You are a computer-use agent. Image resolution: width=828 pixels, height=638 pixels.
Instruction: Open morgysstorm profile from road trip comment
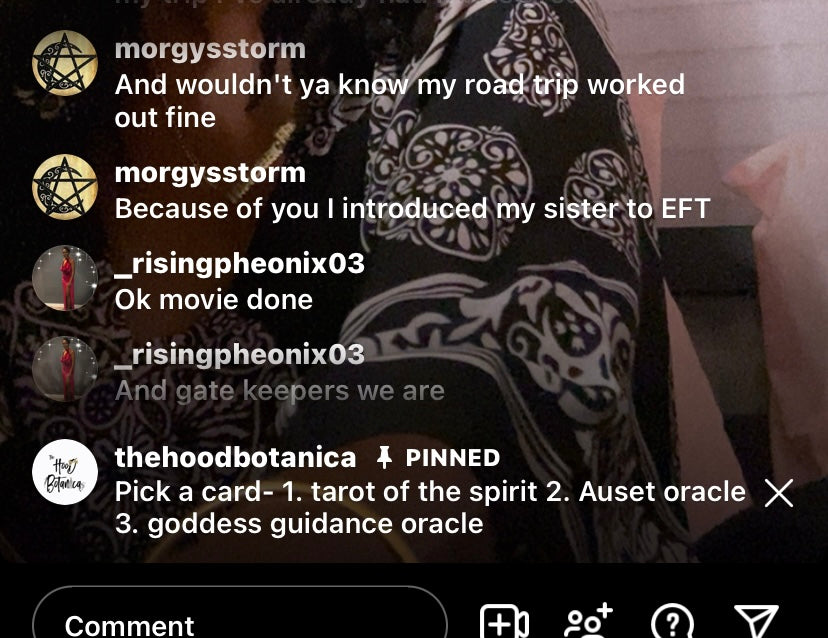coord(65,63)
